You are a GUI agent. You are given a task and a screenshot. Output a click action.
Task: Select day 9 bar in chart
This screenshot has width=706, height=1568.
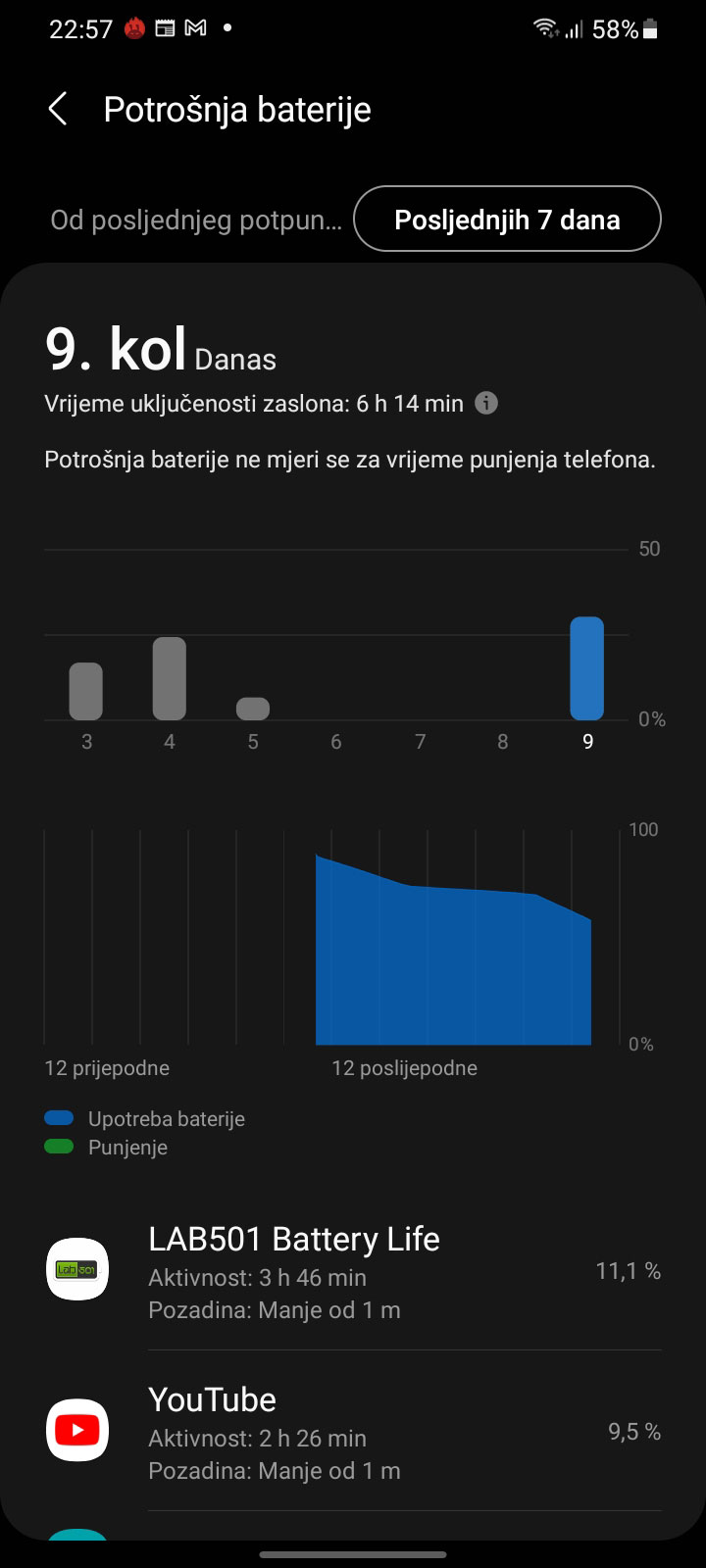coord(587,668)
